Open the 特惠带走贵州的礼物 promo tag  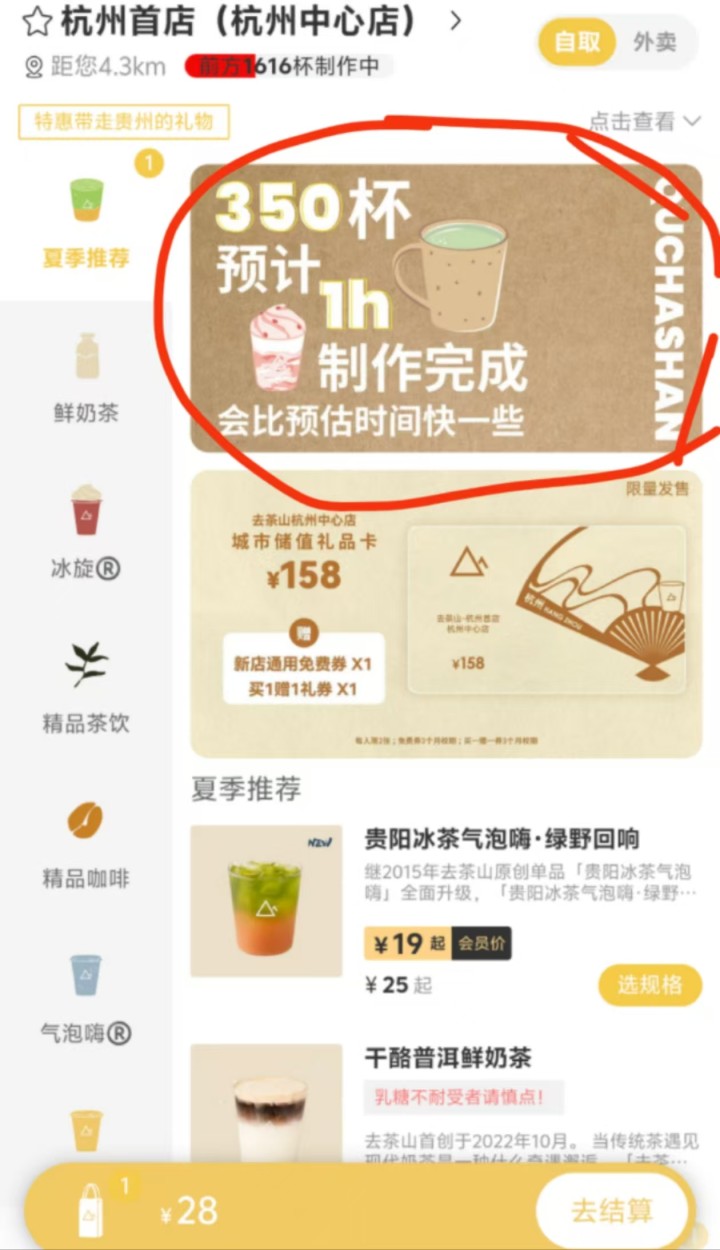(x=124, y=122)
